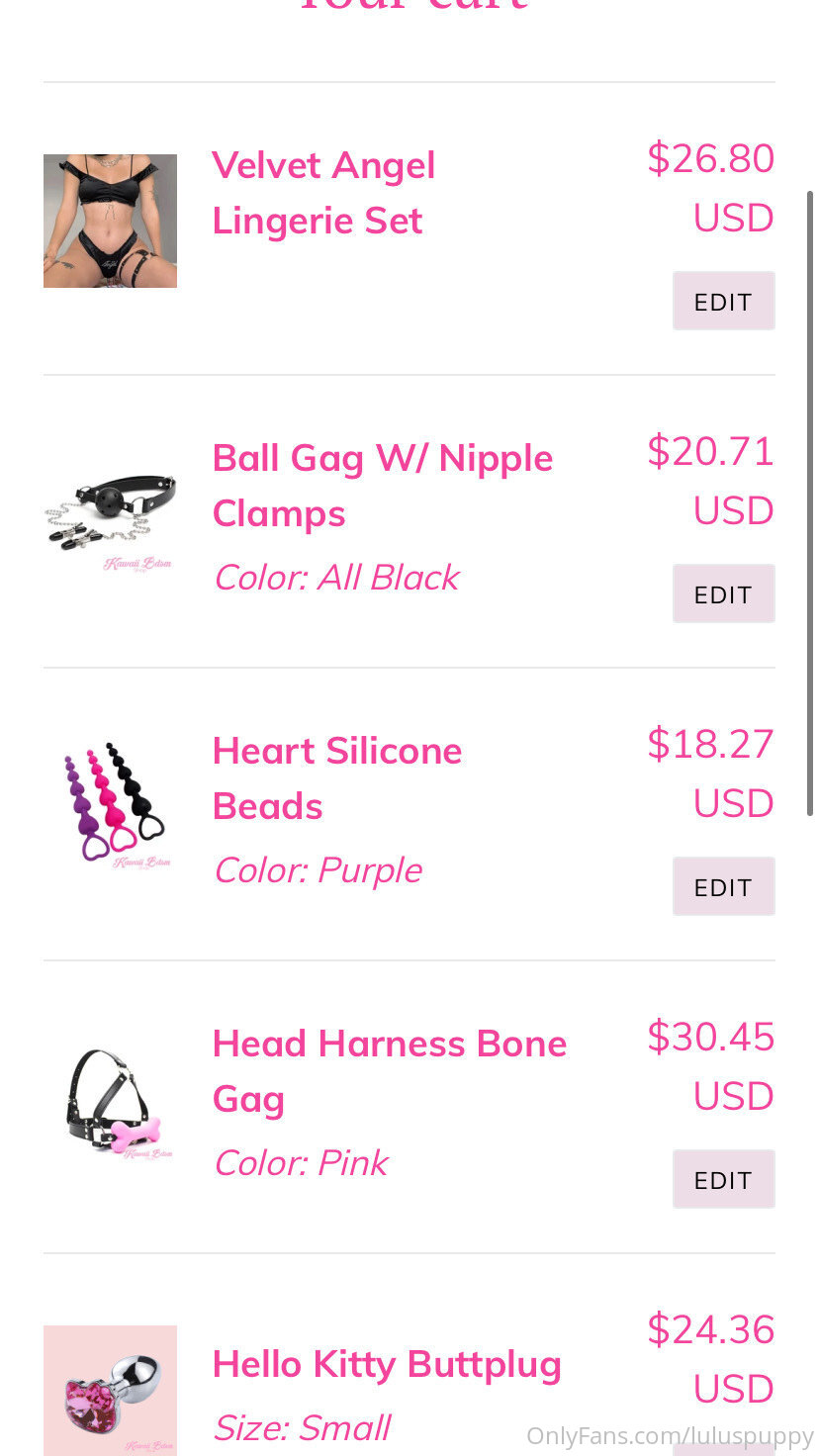
Task: Open the Hello Kitty Buttplug product page
Action: tap(386, 1364)
